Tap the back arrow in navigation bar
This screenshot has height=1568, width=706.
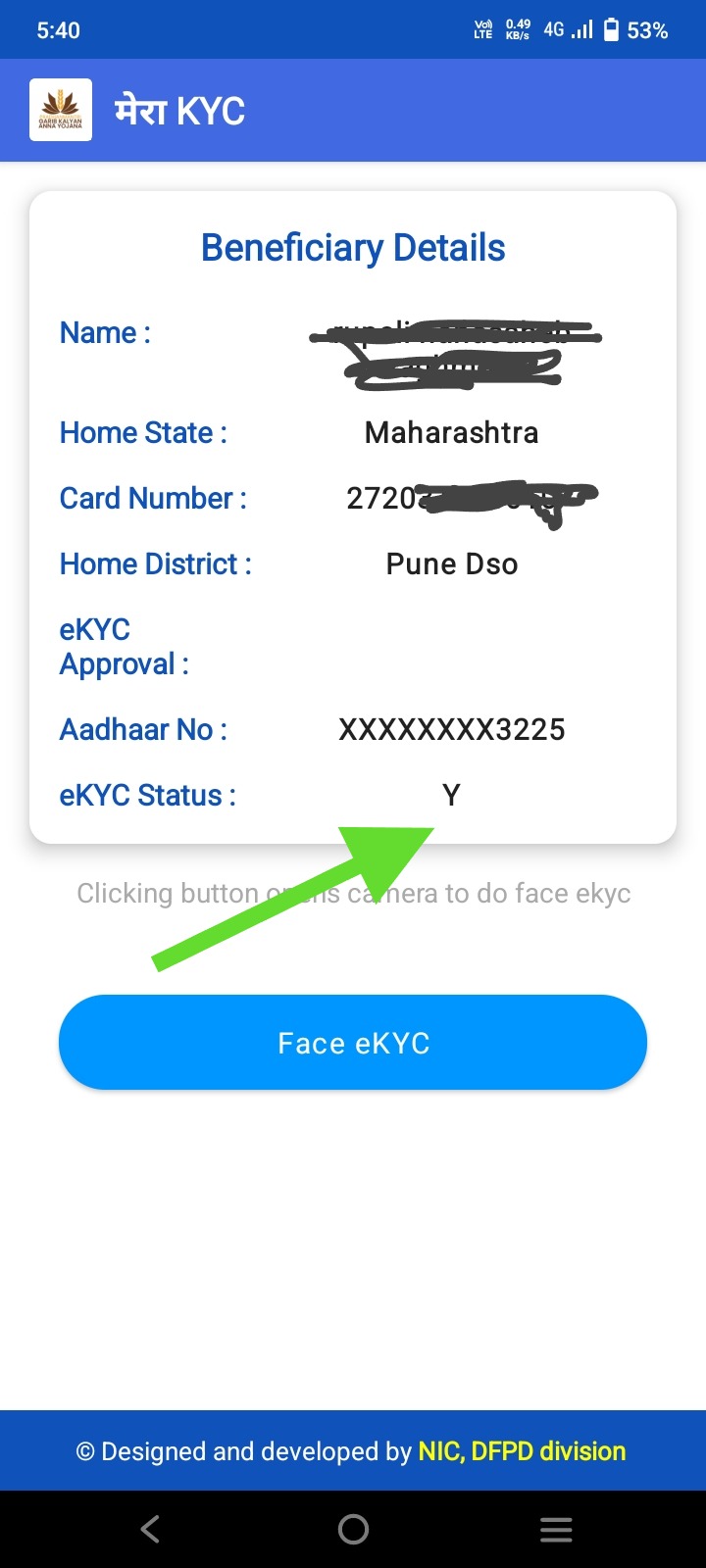coord(149,1528)
